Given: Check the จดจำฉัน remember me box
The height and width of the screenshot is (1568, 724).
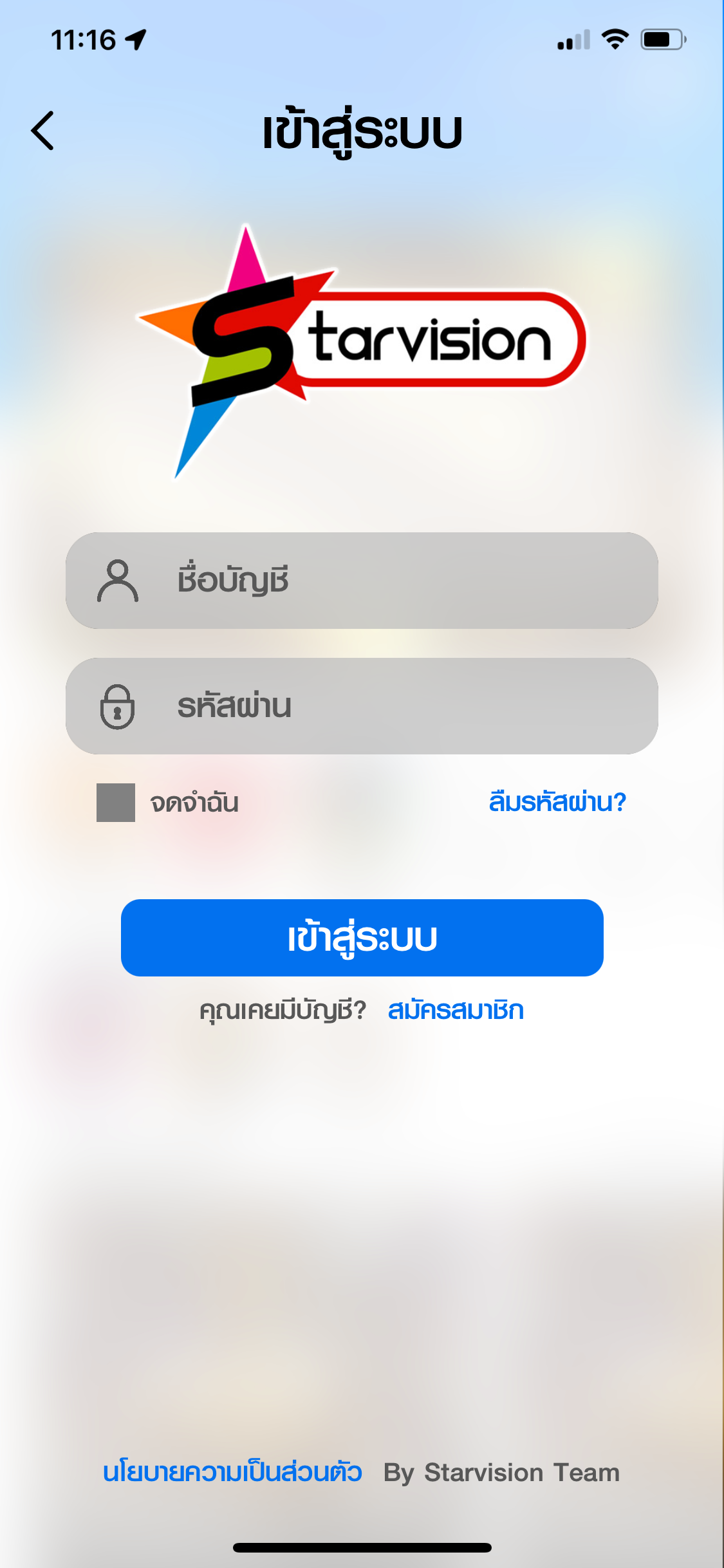Looking at the screenshot, I should tap(116, 803).
